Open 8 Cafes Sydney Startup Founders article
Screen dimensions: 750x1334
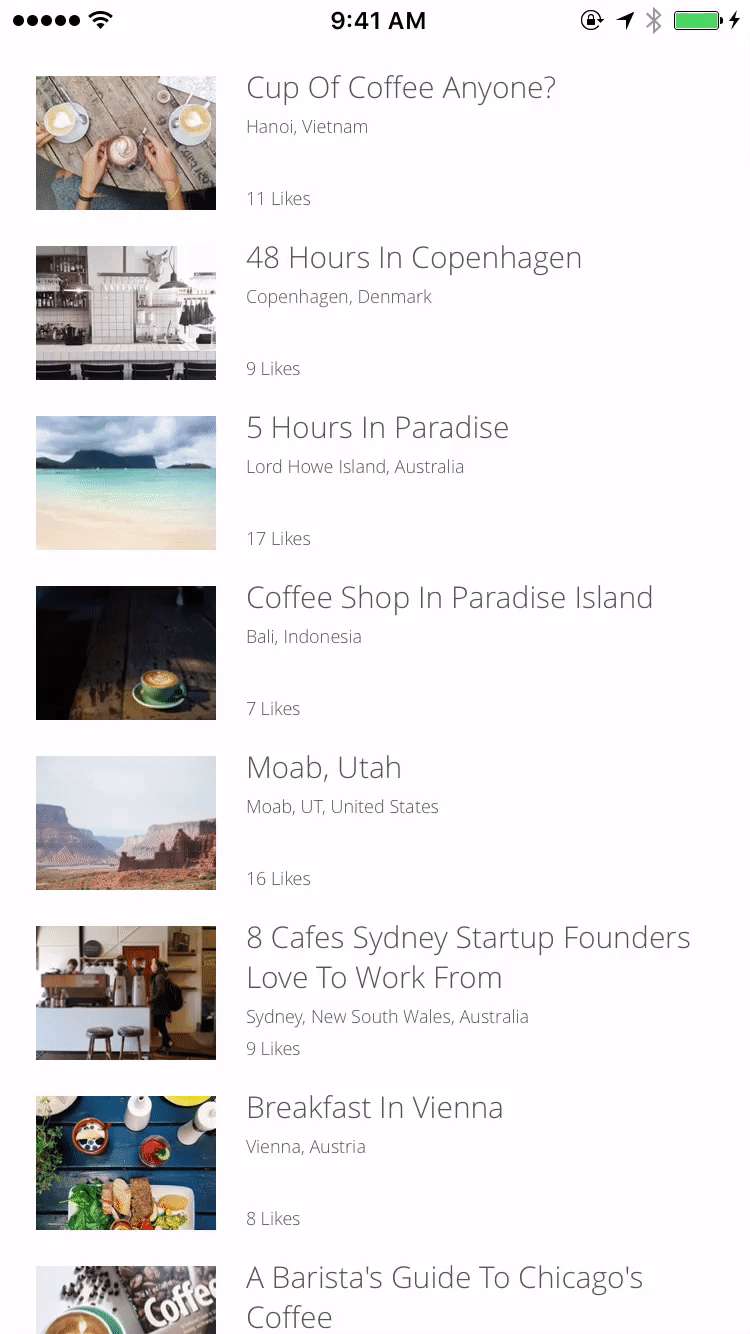pyautogui.click(x=467, y=957)
